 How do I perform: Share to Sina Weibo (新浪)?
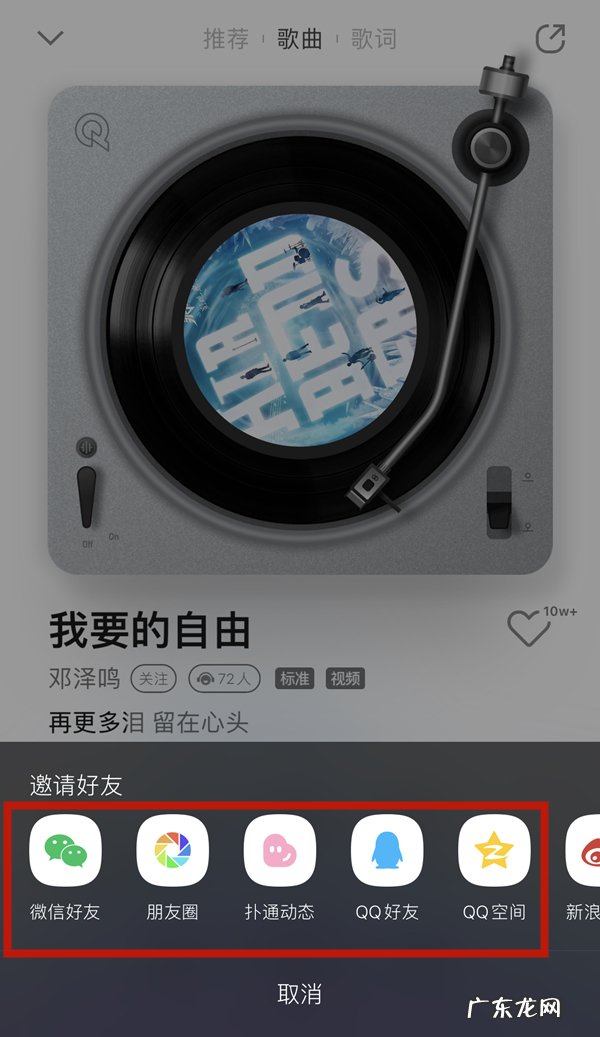pyautogui.click(x=585, y=851)
